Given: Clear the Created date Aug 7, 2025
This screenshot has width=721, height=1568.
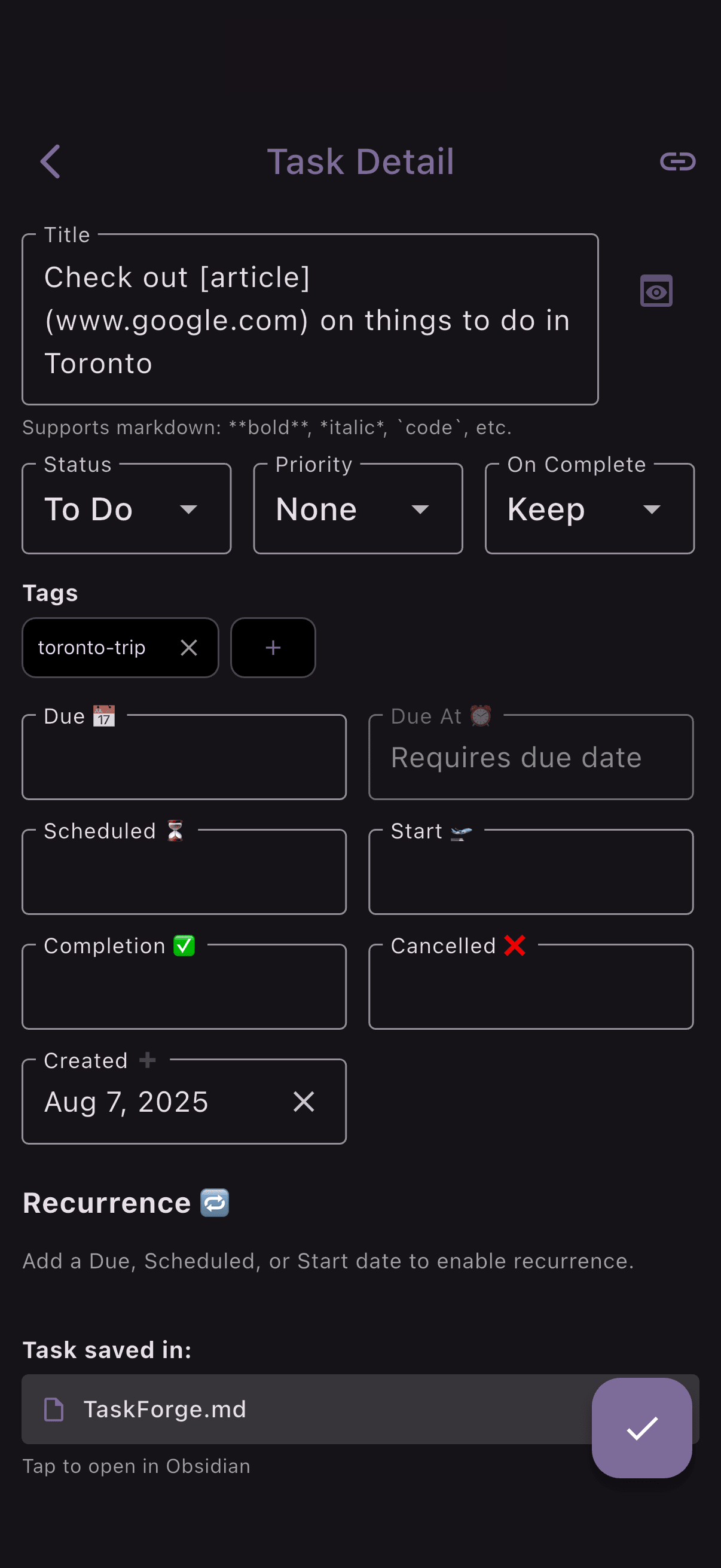Looking at the screenshot, I should (304, 1102).
